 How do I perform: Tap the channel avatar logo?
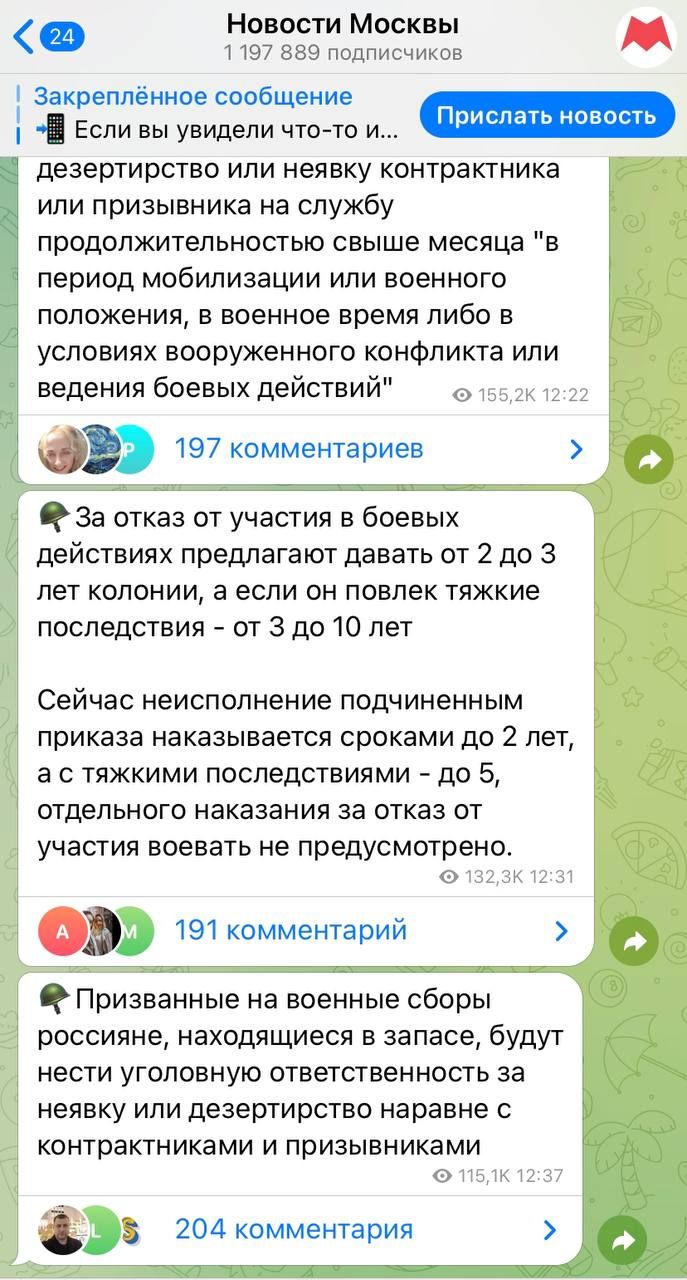pos(645,37)
